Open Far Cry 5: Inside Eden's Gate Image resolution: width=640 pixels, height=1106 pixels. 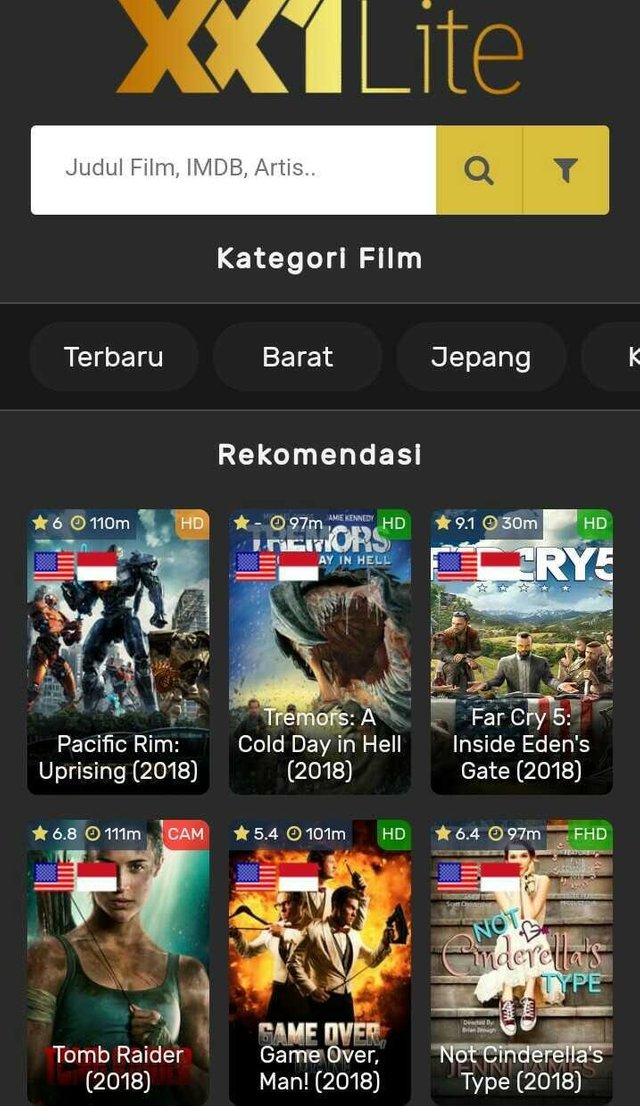[x=521, y=650]
